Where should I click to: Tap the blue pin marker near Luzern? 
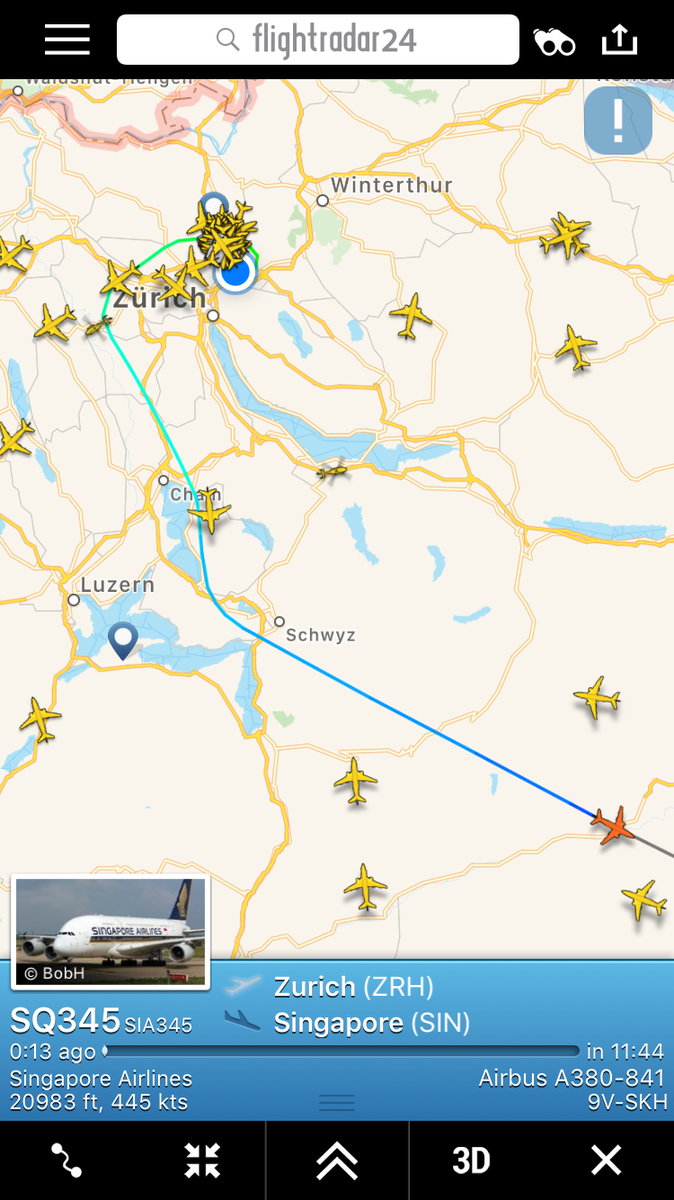[x=123, y=639]
